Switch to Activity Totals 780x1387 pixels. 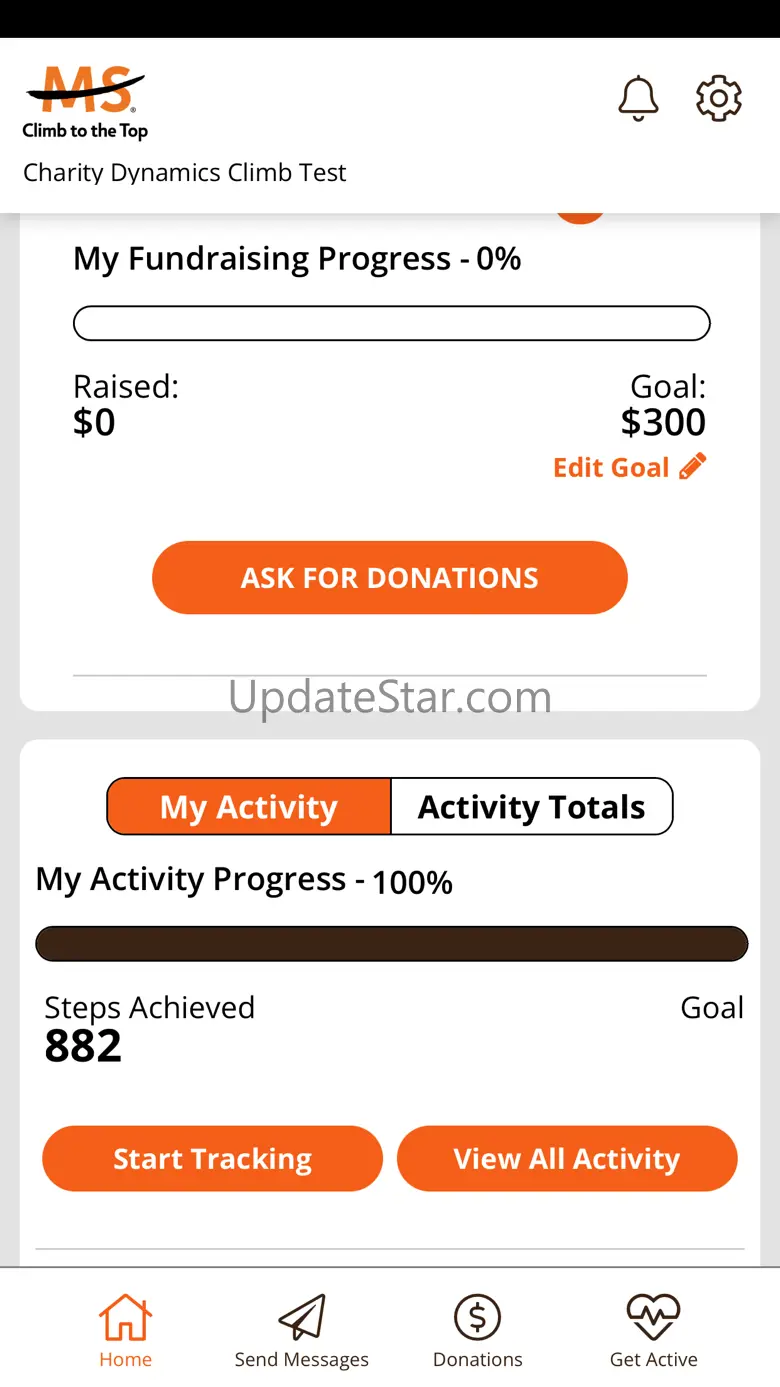[x=531, y=806]
